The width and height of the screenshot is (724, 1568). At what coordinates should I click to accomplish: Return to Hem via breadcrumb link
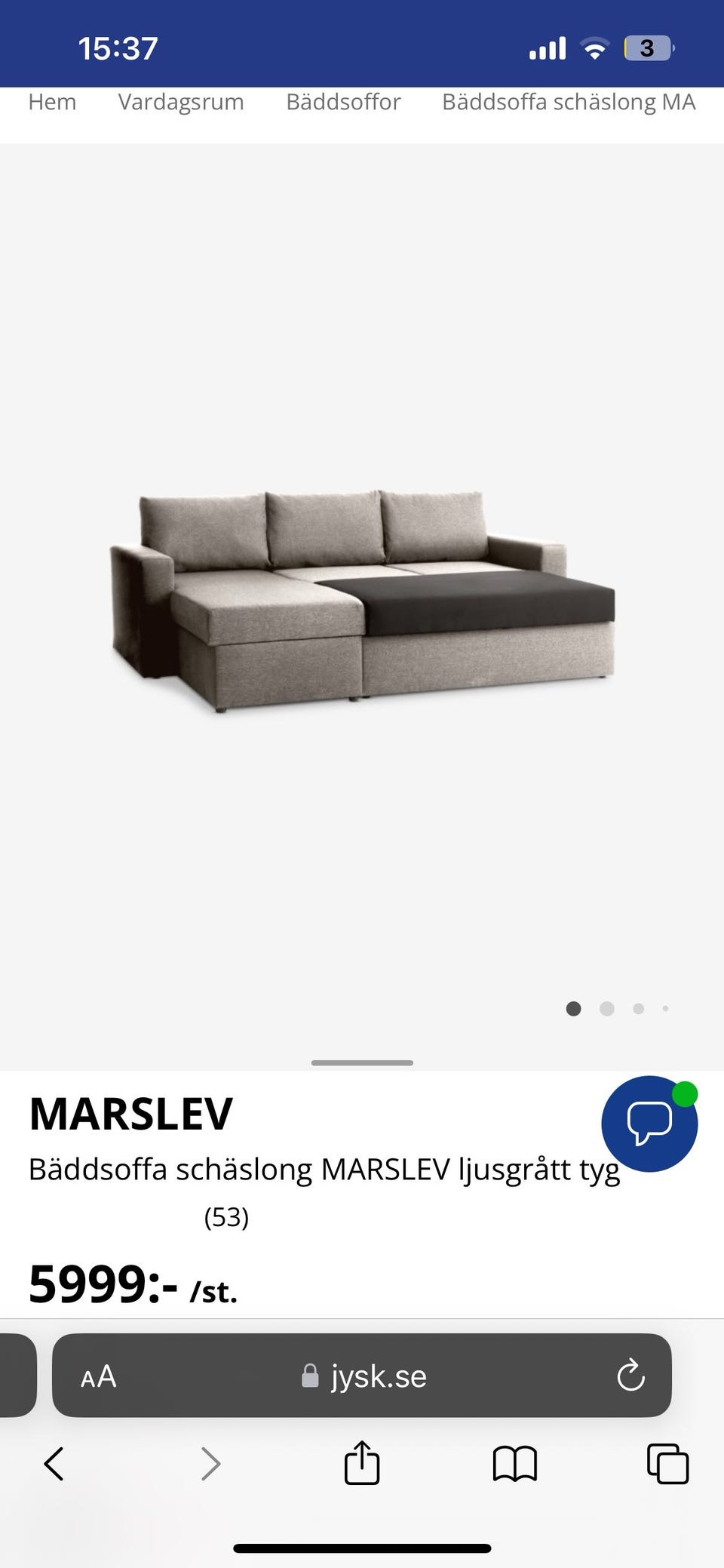pyautogui.click(x=51, y=102)
